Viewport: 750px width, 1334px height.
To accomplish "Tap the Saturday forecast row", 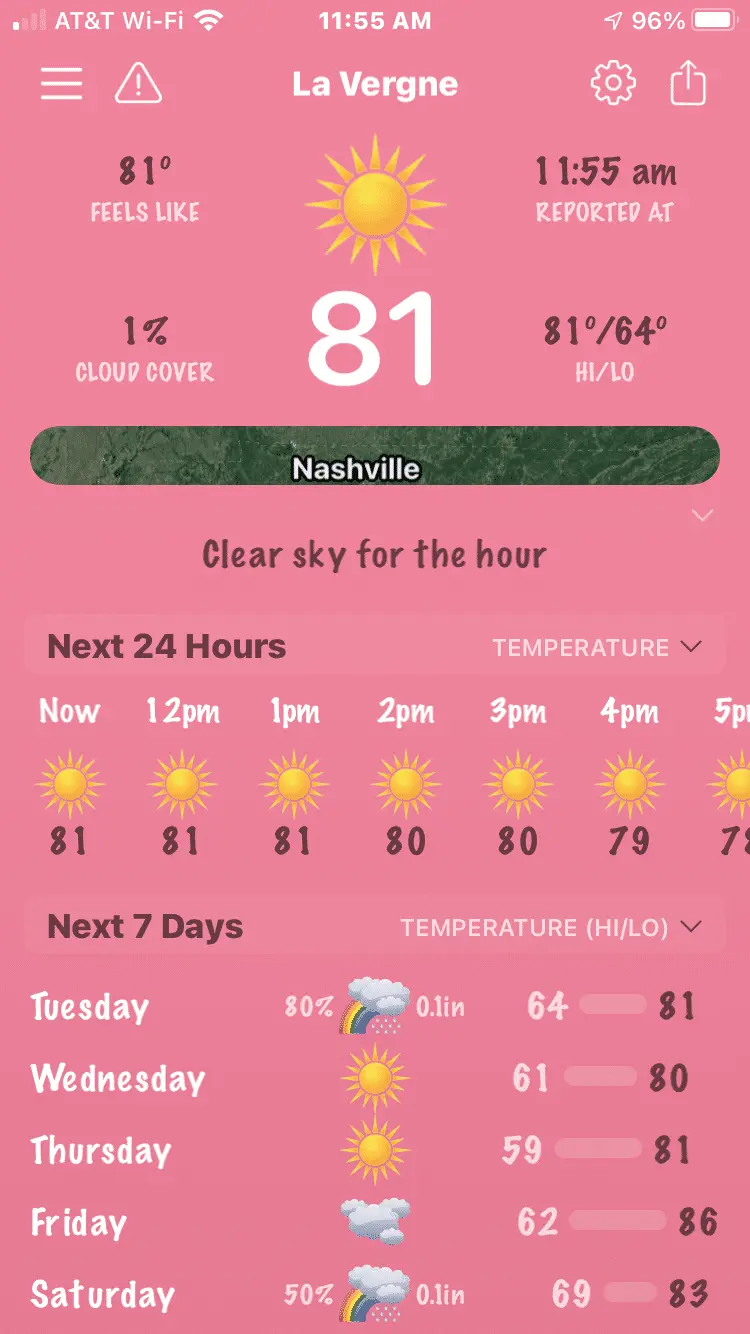I will tap(375, 1294).
